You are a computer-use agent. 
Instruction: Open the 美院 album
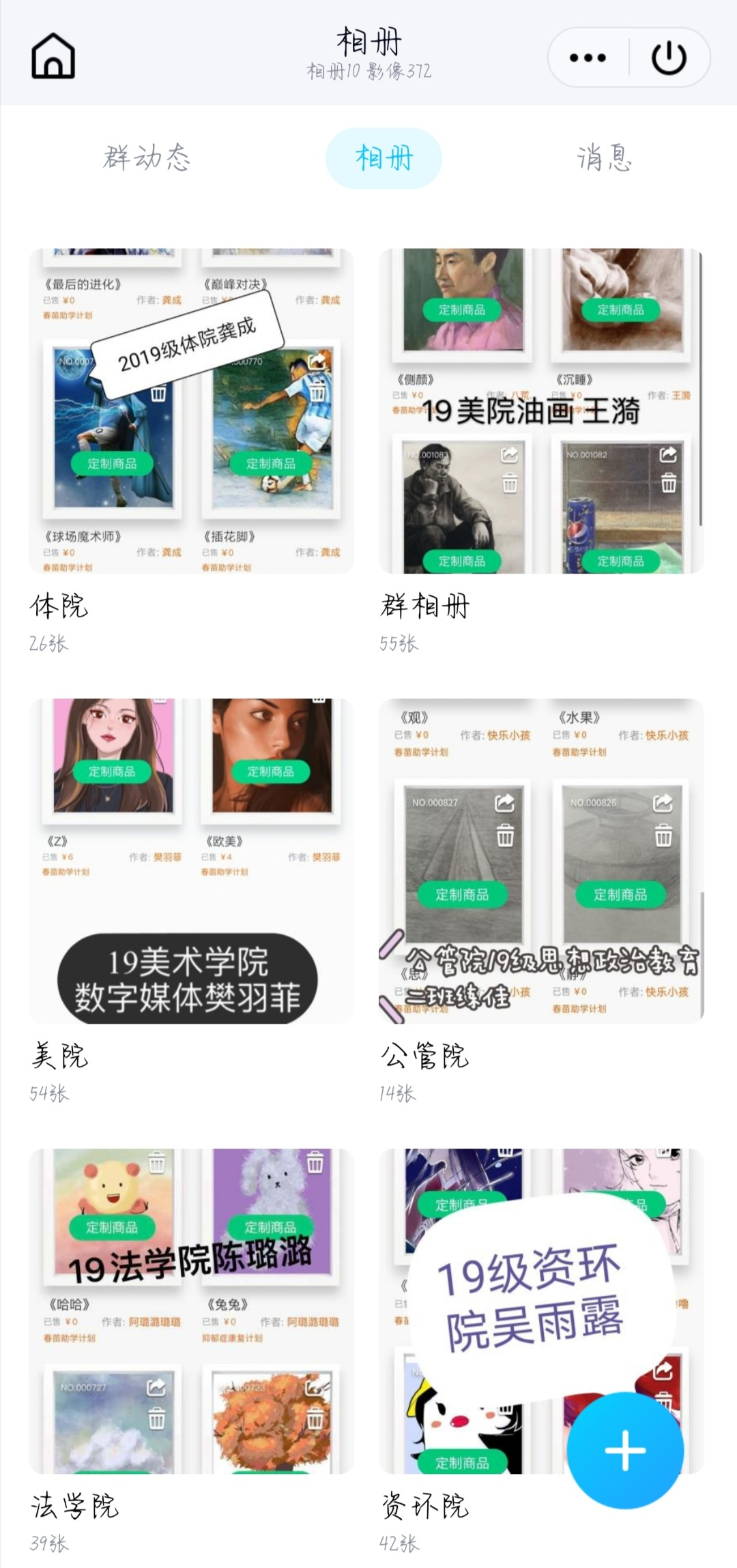191,861
